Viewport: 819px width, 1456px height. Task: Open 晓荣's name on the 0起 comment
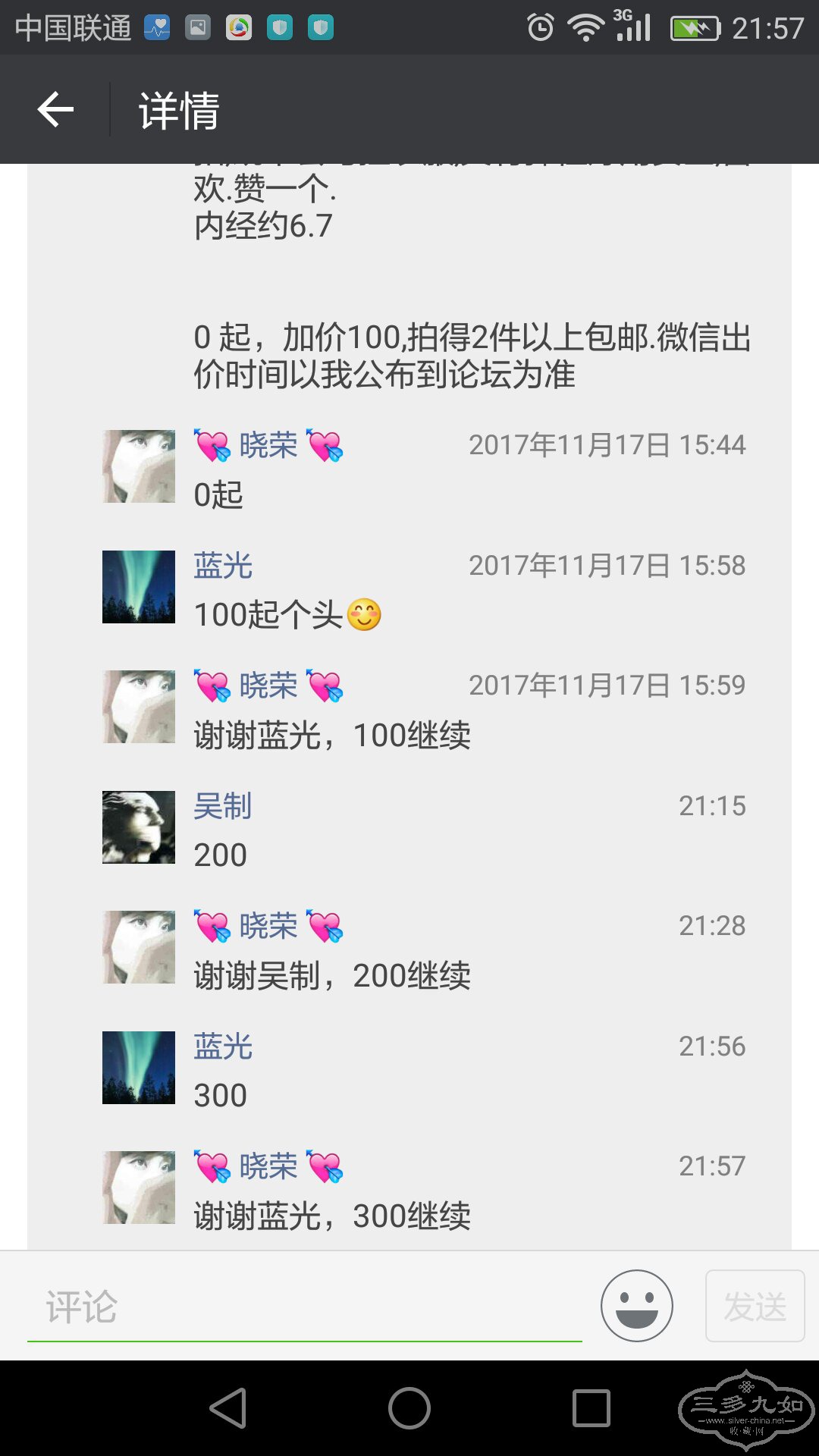pyautogui.click(x=268, y=445)
